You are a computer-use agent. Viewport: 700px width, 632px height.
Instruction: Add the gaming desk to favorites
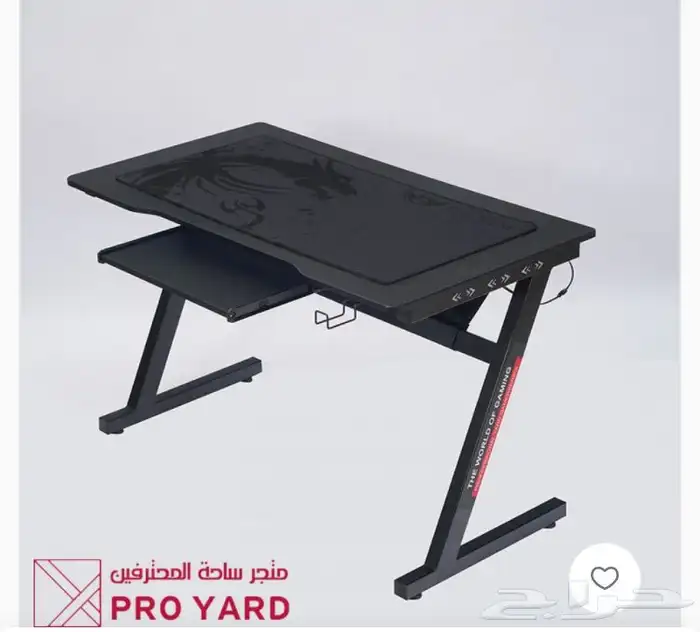(x=603, y=577)
